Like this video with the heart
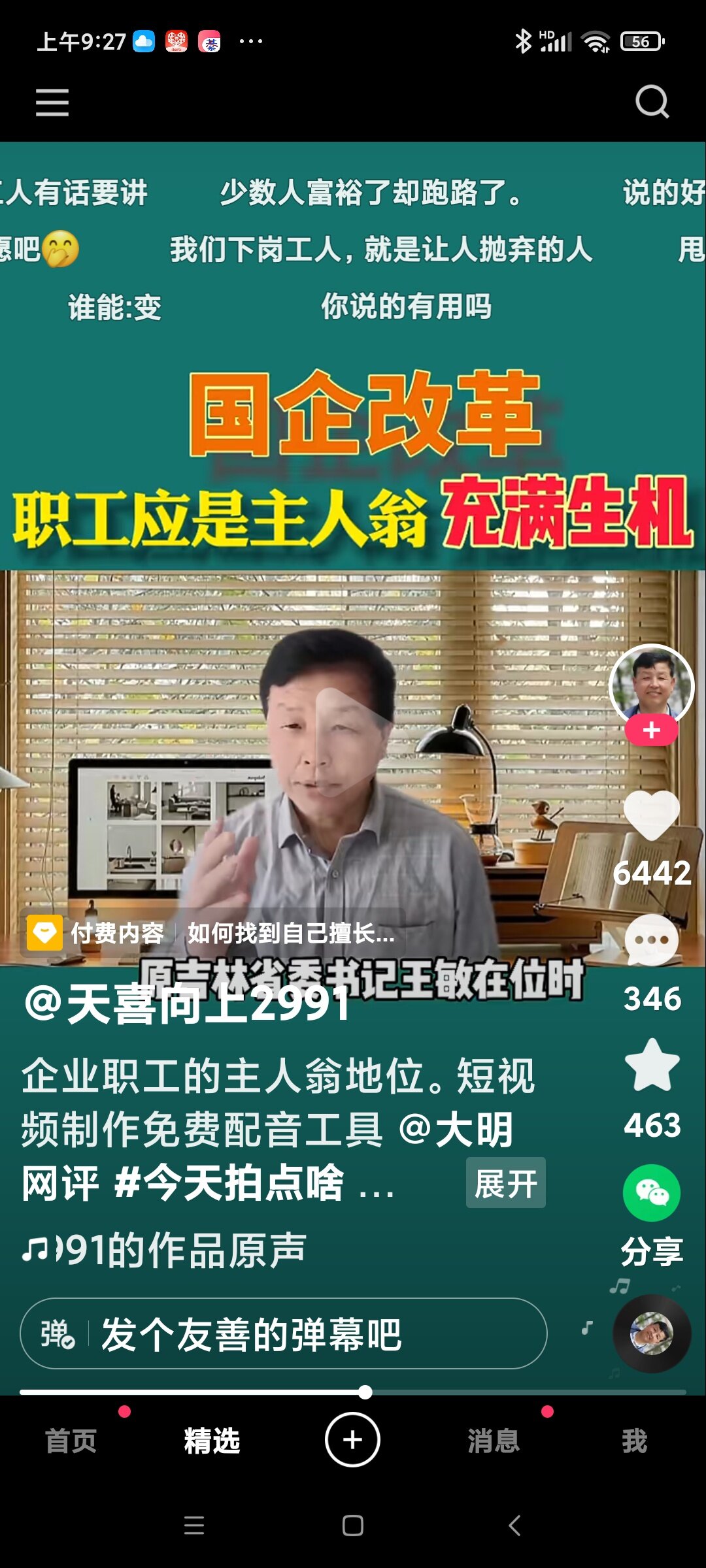The height and width of the screenshot is (1568, 706). click(x=651, y=815)
